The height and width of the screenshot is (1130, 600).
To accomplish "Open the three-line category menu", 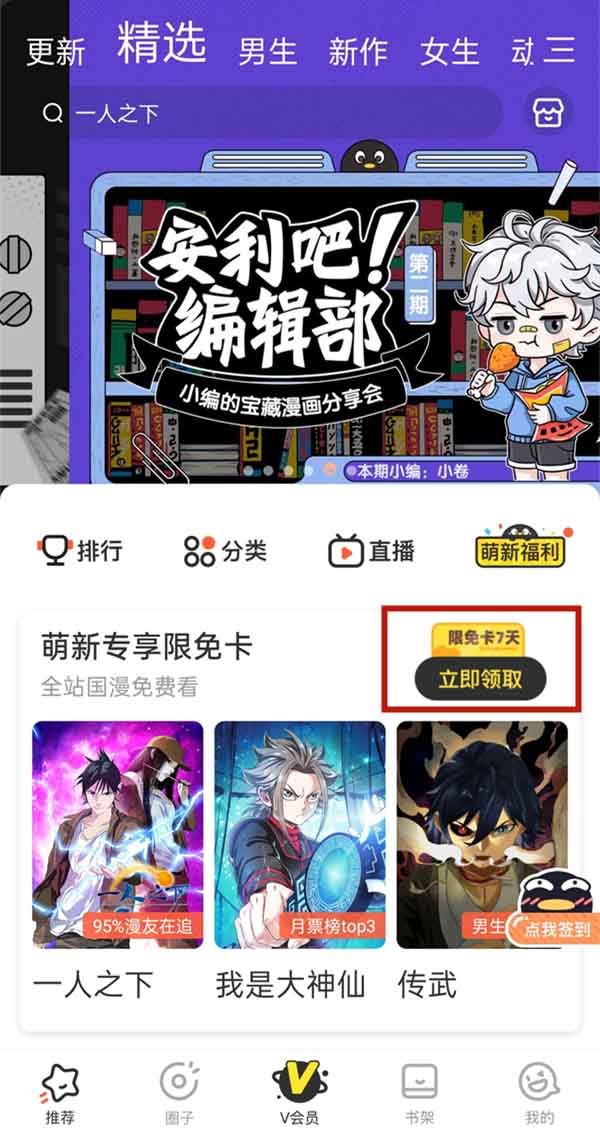I will (561, 49).
